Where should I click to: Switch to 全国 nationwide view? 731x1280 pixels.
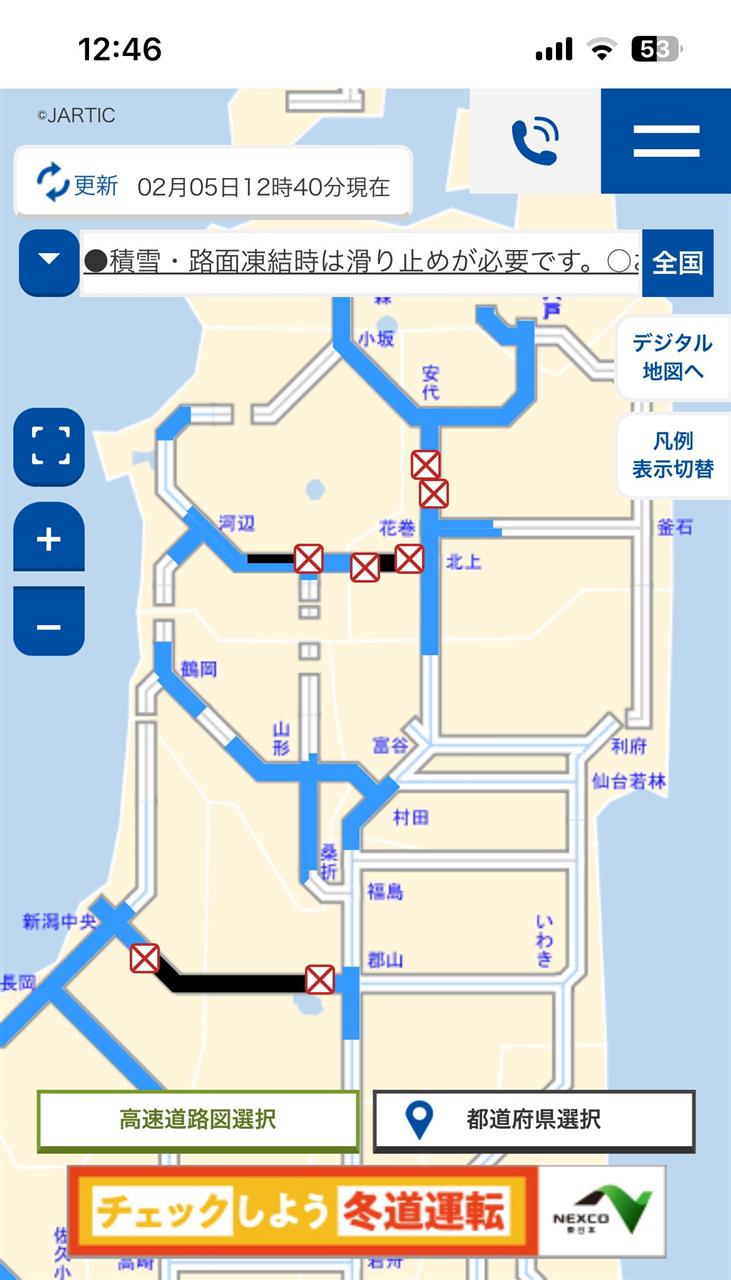[678, 263]
